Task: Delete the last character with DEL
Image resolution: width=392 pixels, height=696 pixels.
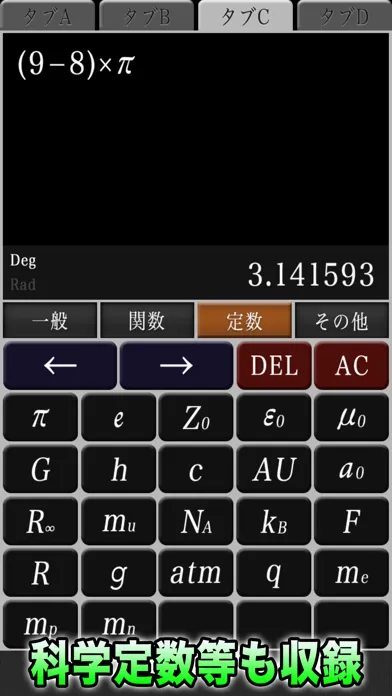Action: 274,366
